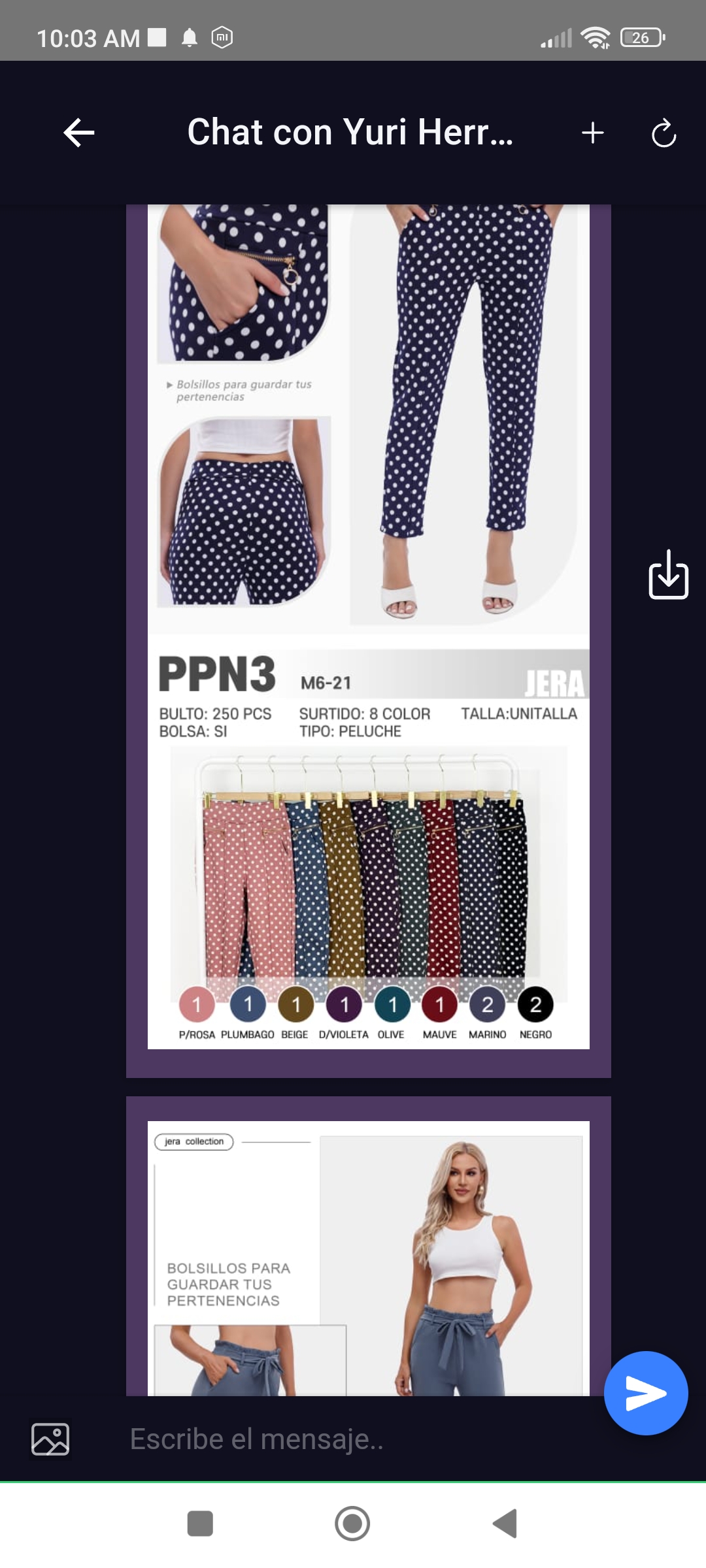Image resolution: width=706 pixels, height=1568 pixels.
Task: Open the jera collection pants image
Action: tap(369, 1246)
